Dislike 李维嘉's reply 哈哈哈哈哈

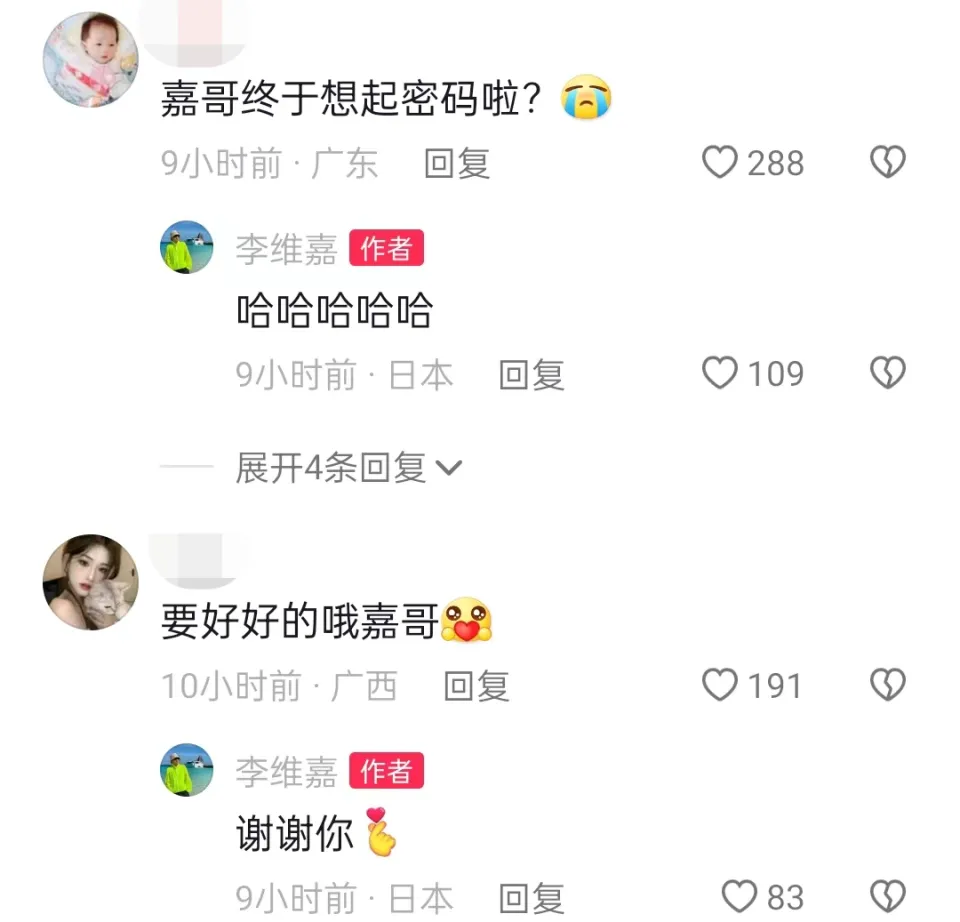pyautogui.click(x=887, y=373)
